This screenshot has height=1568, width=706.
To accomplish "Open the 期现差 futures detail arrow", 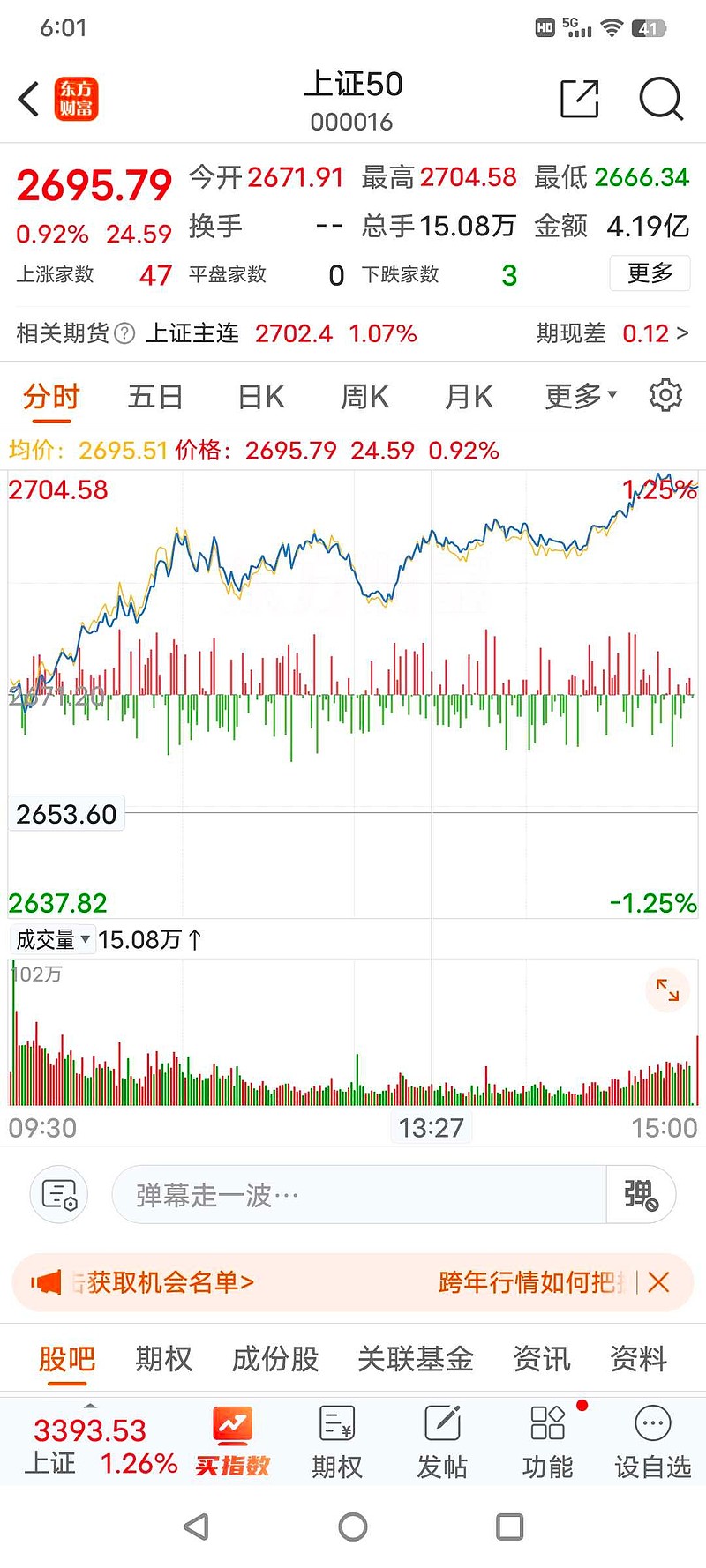I will (681, 333).
